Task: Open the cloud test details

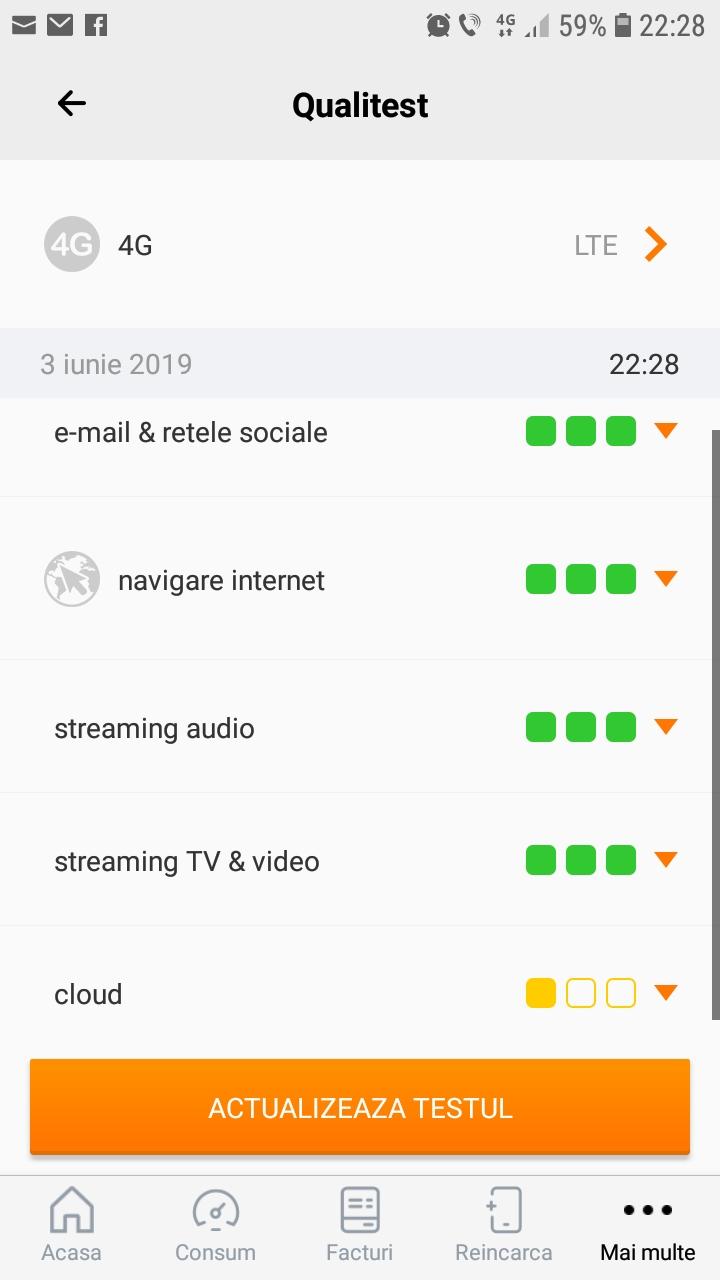Action: click(x=666, y=993)
